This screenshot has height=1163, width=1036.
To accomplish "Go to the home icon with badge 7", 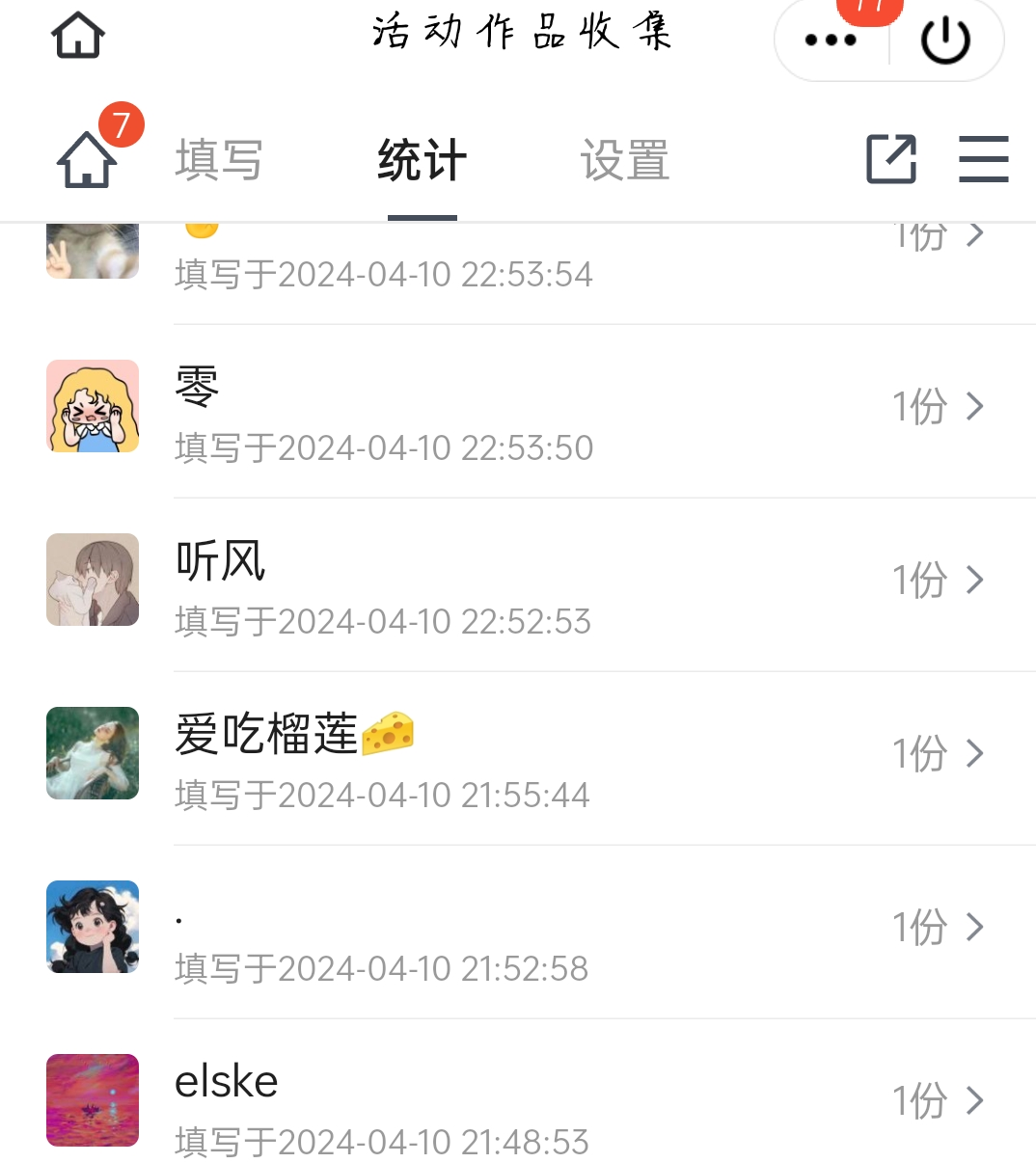I will [x=88, y=159].
